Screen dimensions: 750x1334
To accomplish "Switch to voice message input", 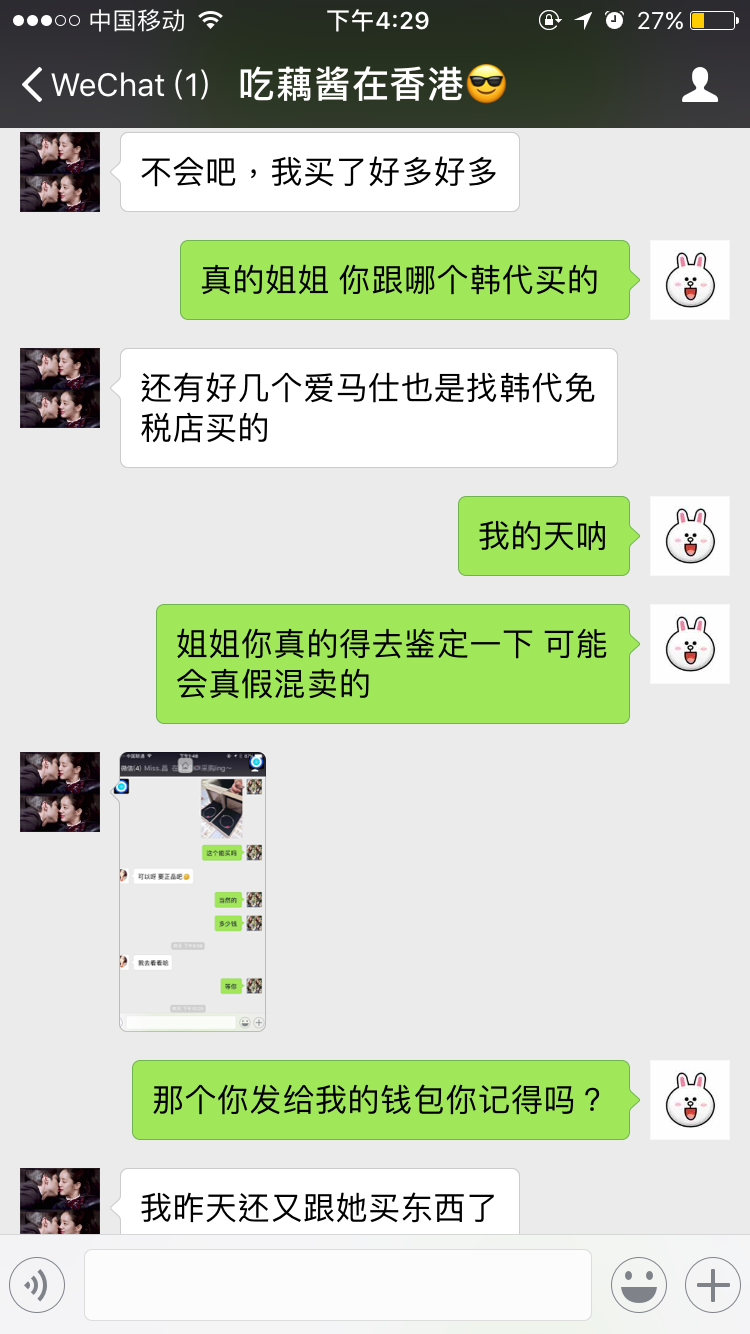I will coord(37,1284).
